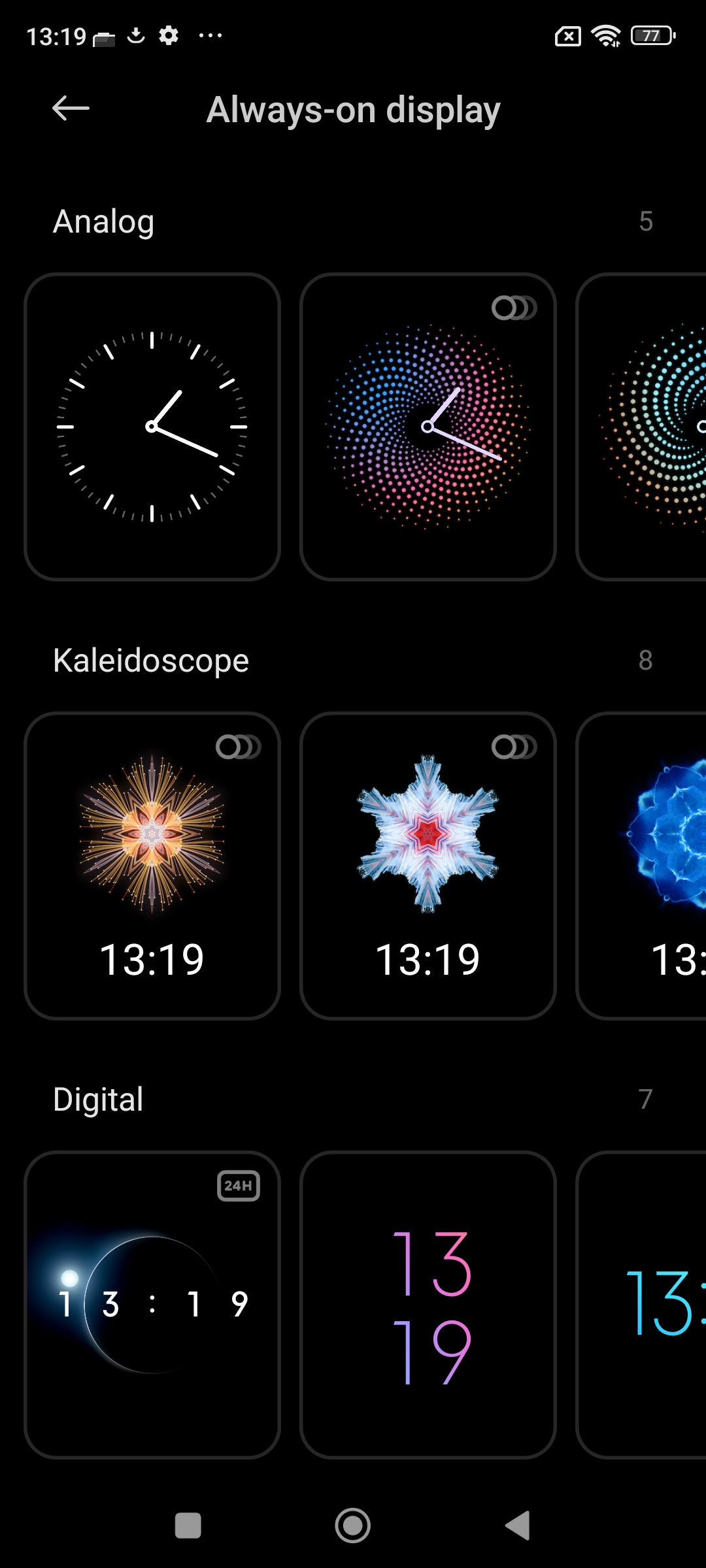Select the eclipse 24H digital clock style

click(152, 1305)
